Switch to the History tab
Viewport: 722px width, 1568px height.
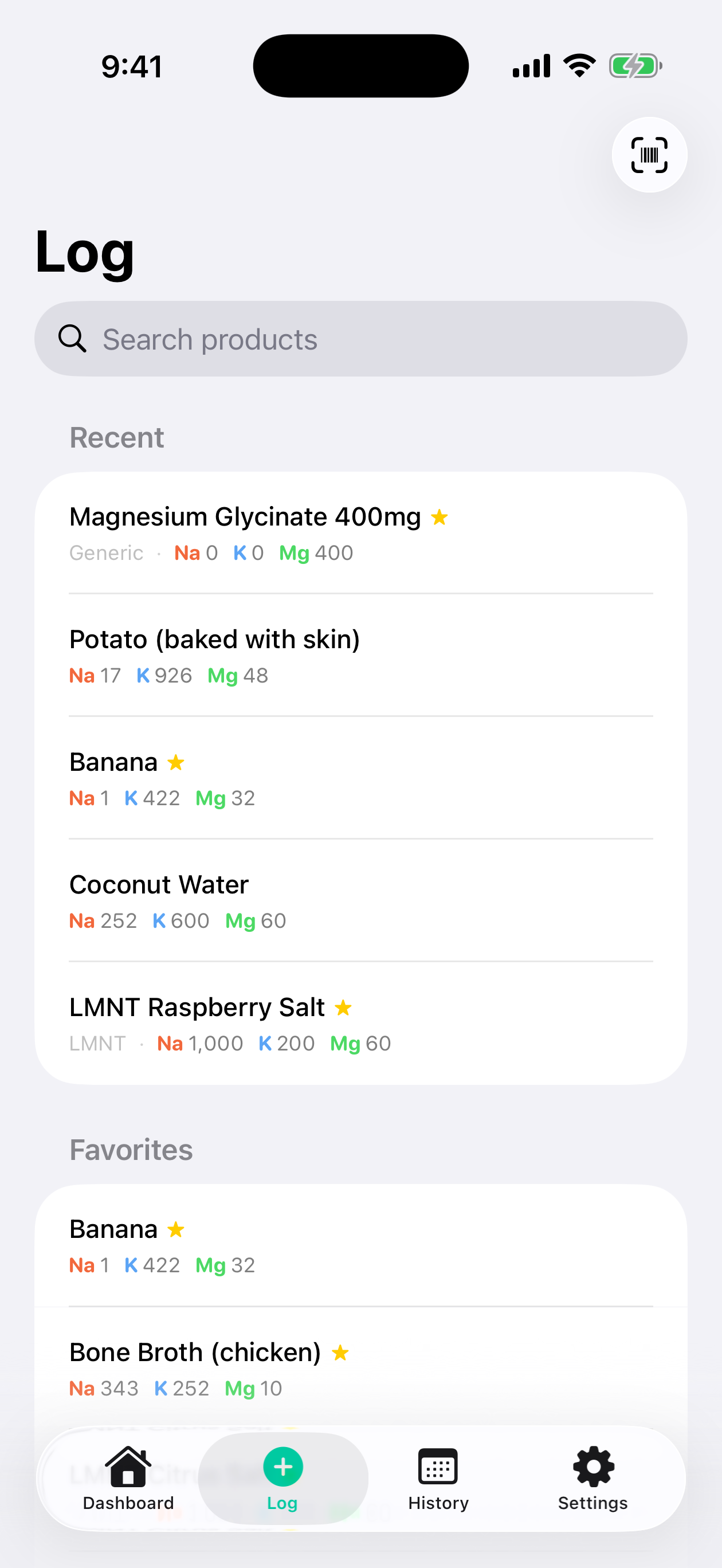click(x=438, y=1479)
